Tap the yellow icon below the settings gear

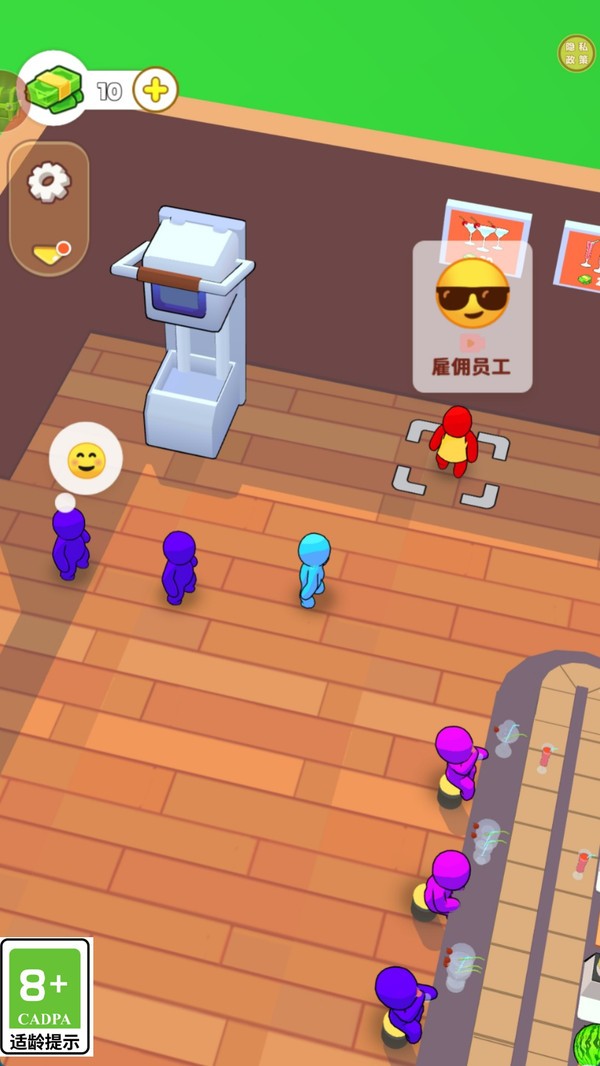click(x=48, y=252)
